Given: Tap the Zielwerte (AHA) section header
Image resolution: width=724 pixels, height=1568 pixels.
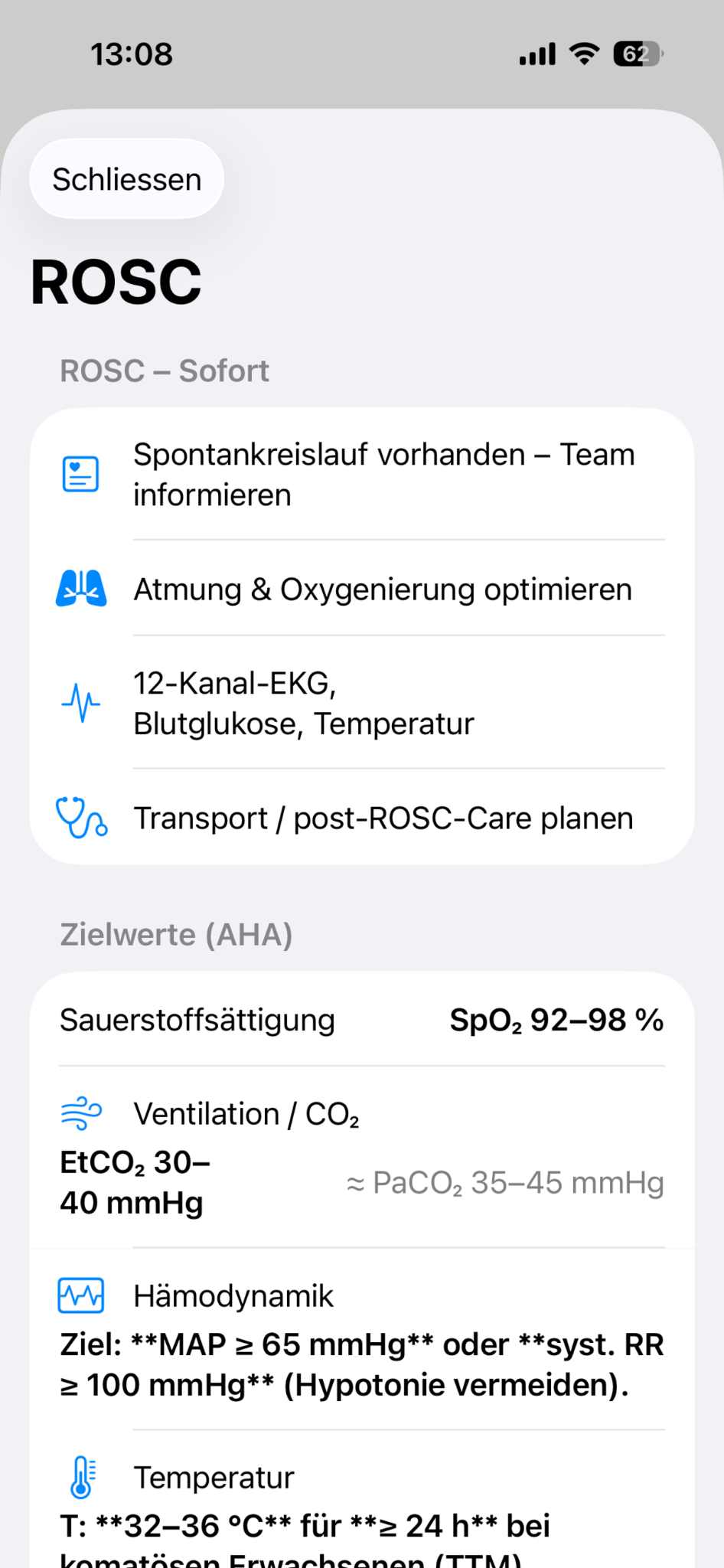Looking at the screenshot, I should coord(176,934).
